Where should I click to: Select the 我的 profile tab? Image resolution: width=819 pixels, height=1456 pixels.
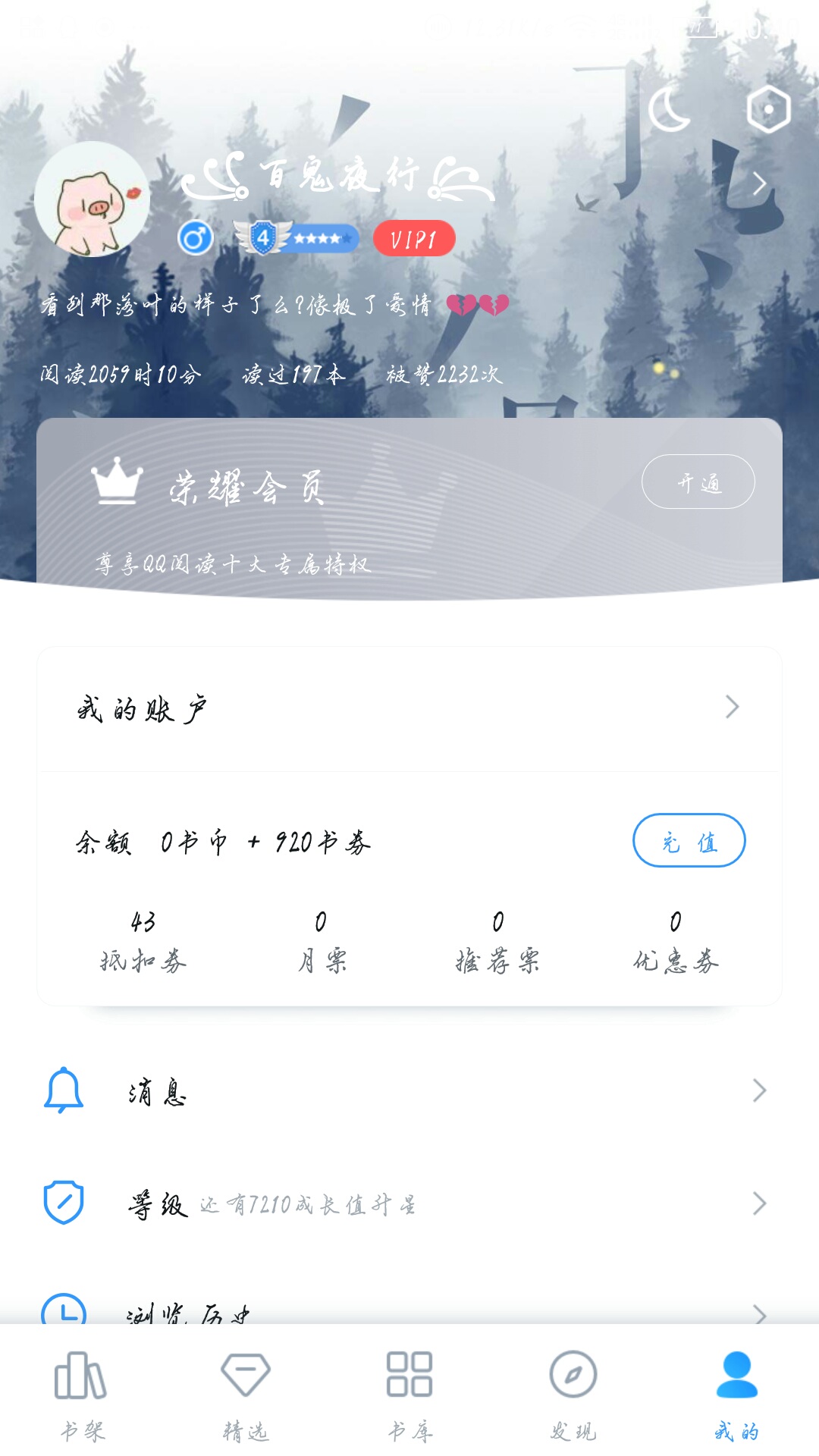point(736,1395)
